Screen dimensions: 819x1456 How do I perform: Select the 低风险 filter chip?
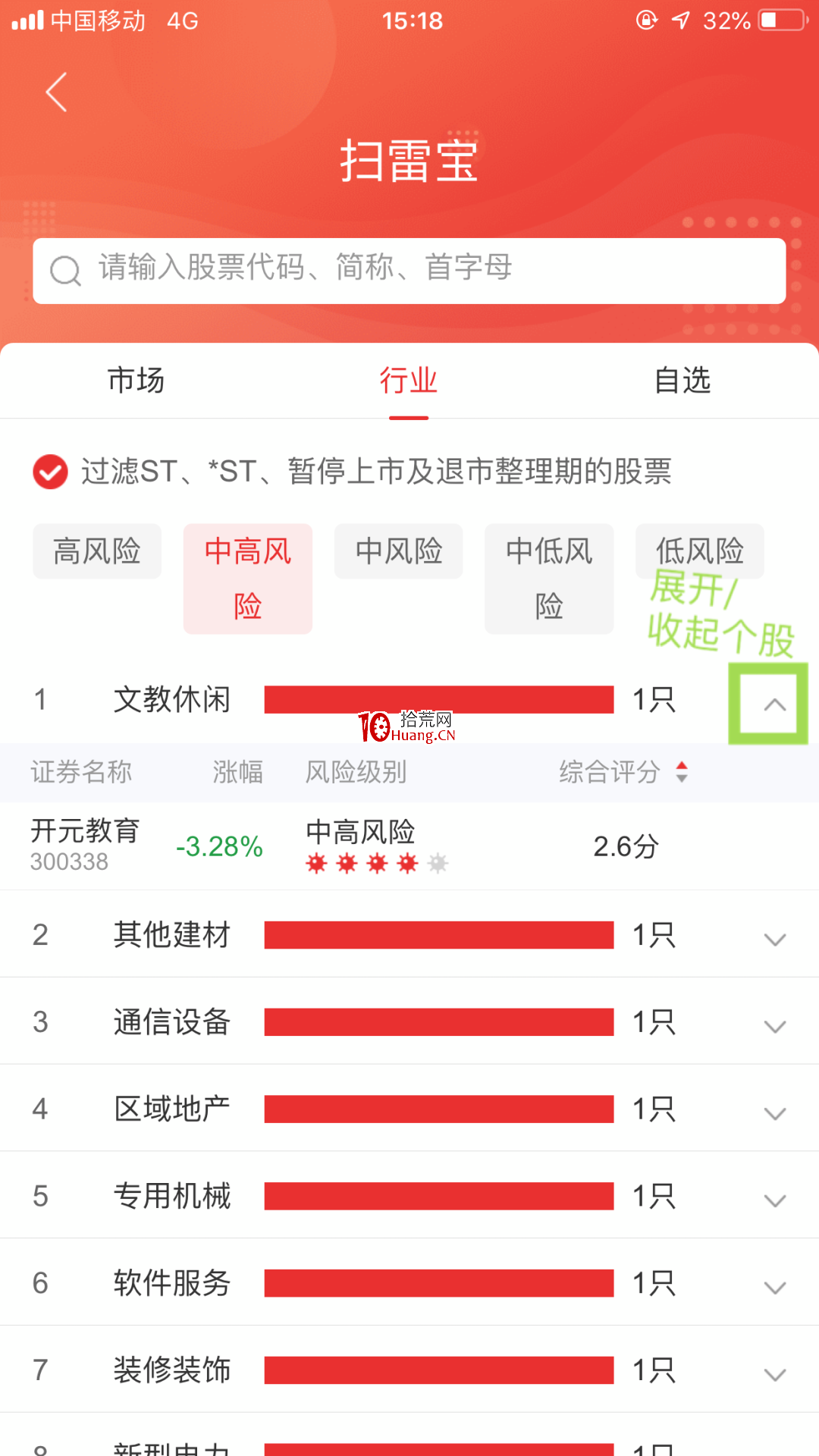click(700, 551)
